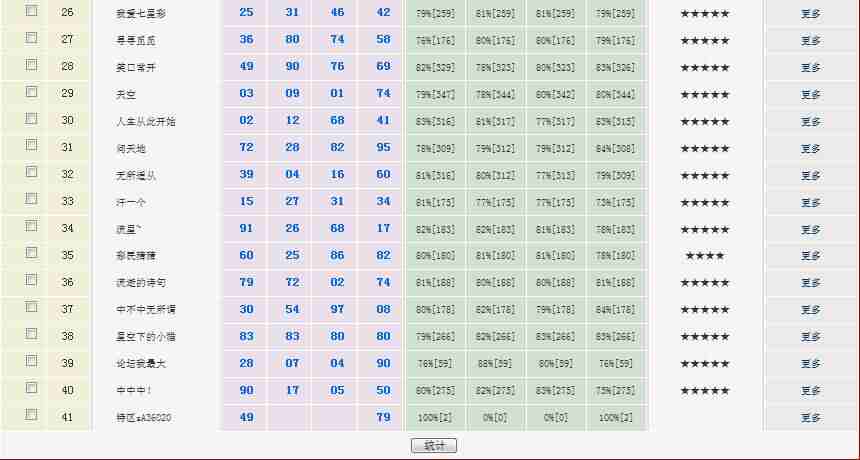This screenshot has width=860, height=460.
Task: Select row 38's checkbox
Action: click(x=31, y=335)
